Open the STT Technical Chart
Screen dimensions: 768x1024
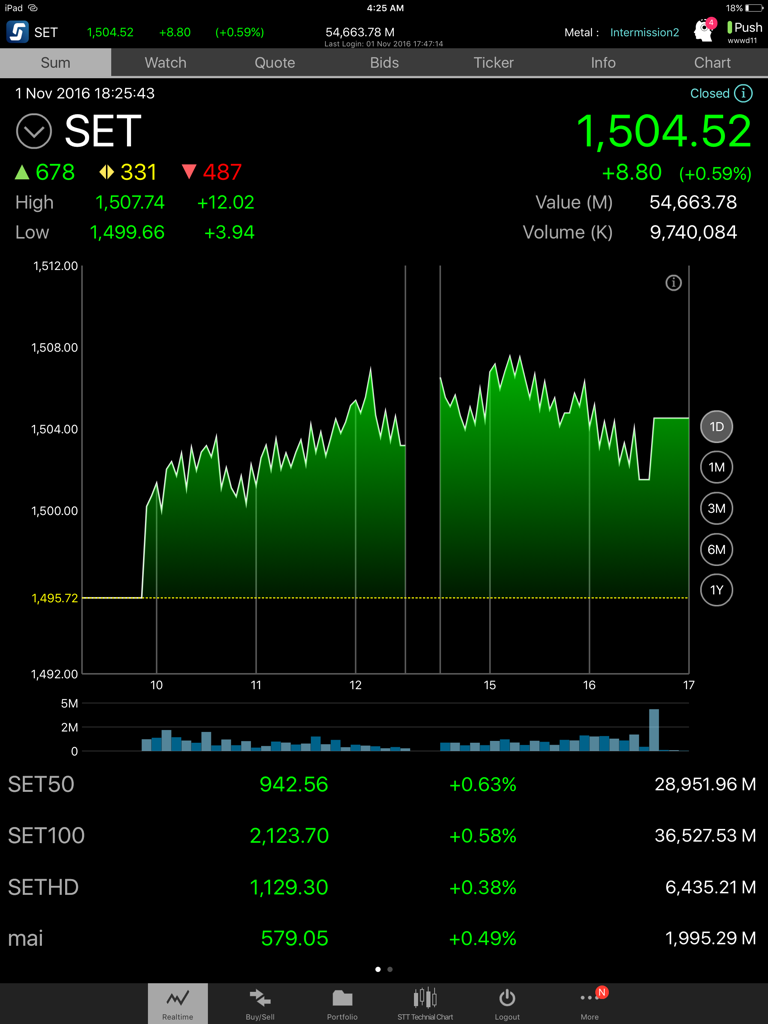click(424, 1003)
